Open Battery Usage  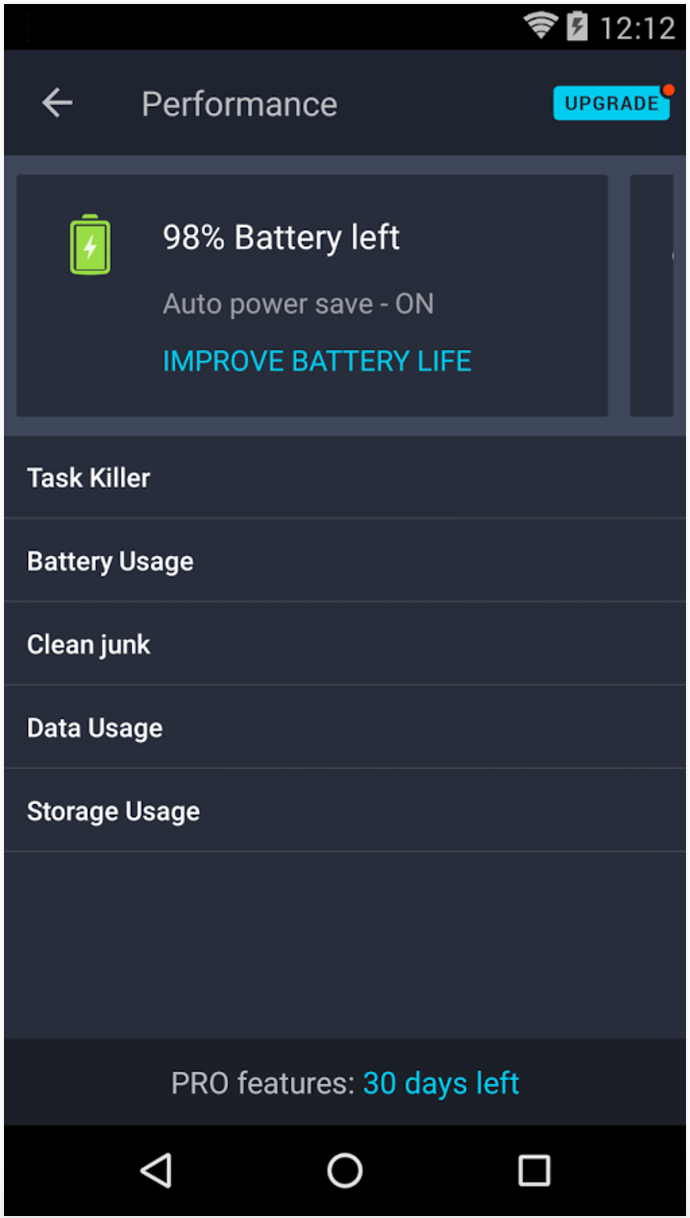click(x=345, y=560)
